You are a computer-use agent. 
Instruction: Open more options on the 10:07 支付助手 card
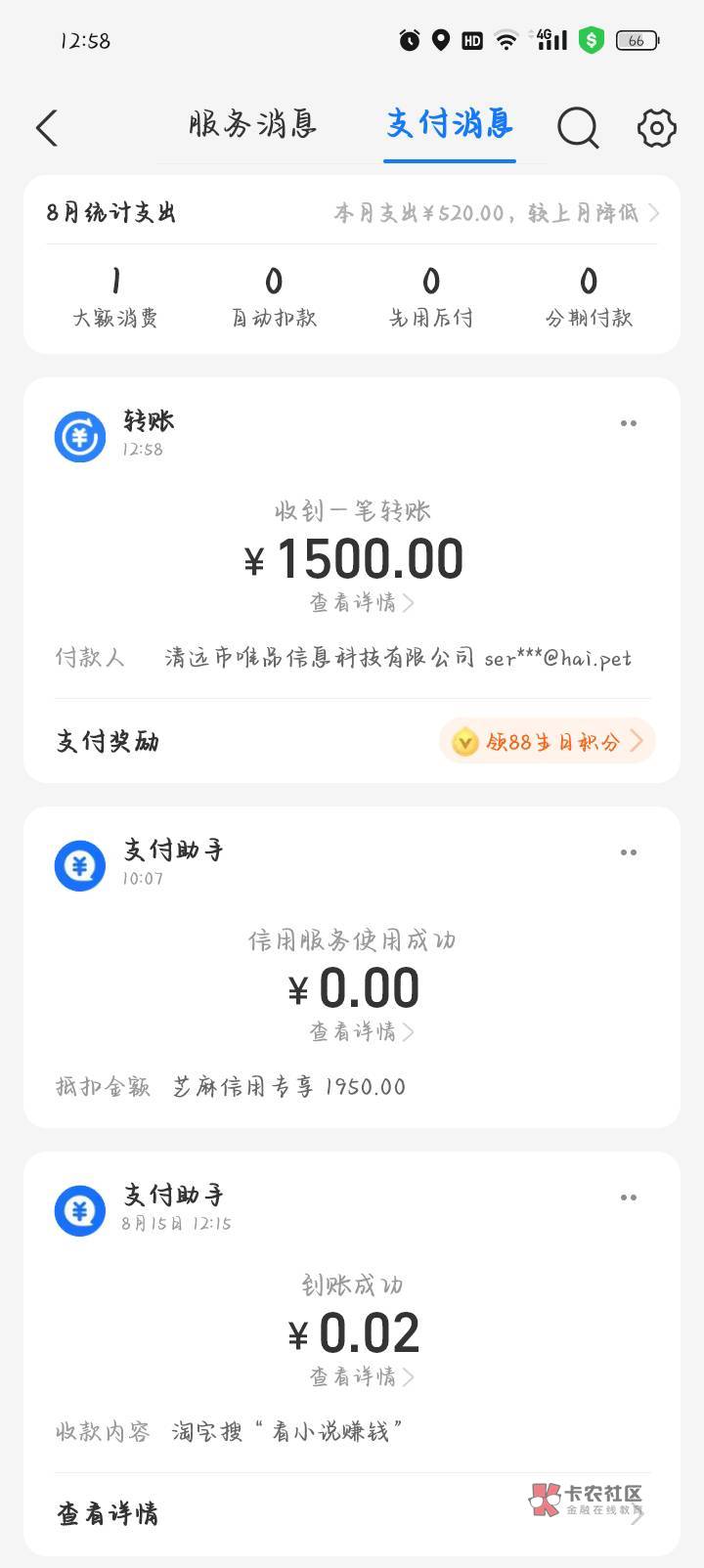629,852
